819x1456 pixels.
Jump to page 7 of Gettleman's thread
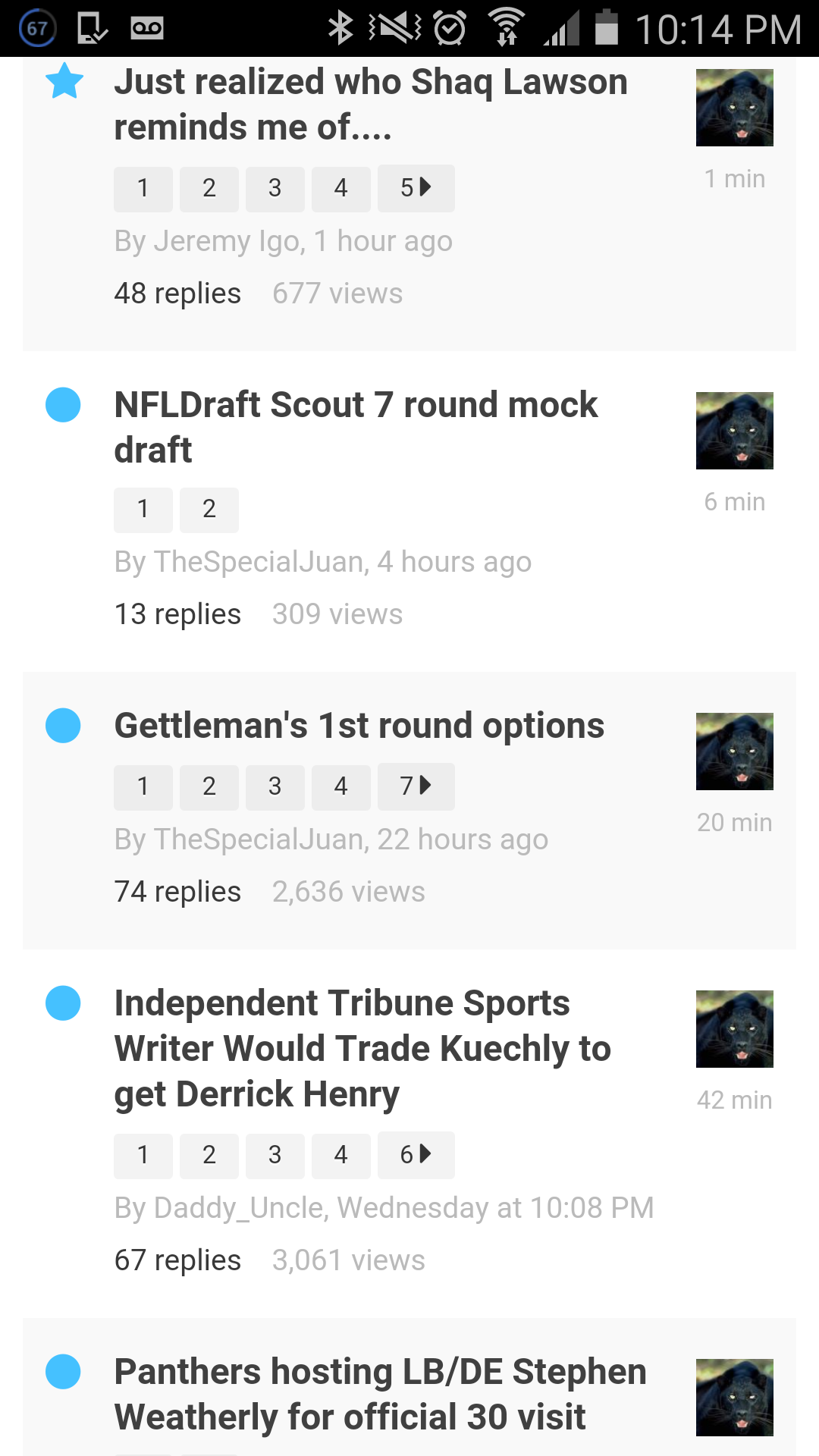tap(416, 786)
